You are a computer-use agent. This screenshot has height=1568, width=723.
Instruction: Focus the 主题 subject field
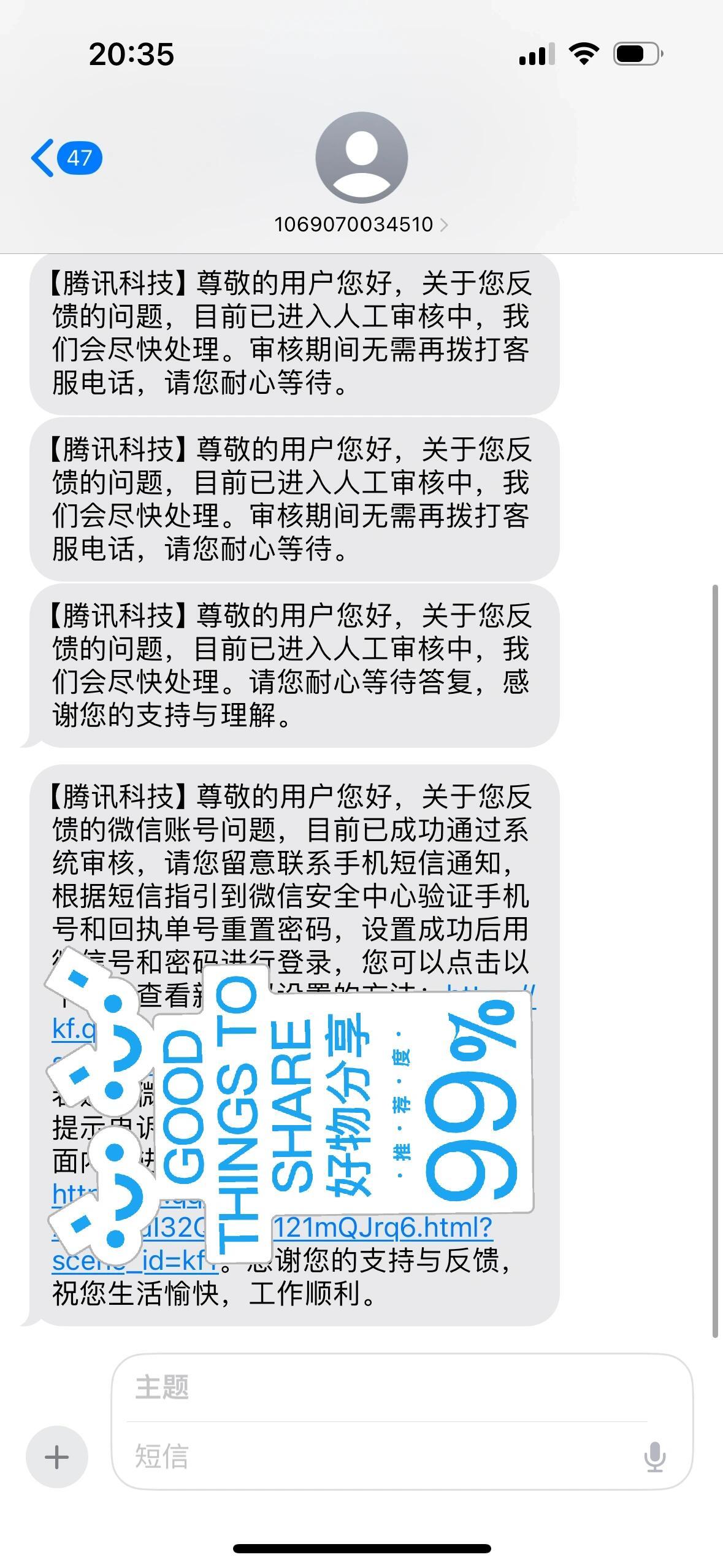pos(386,1388)
